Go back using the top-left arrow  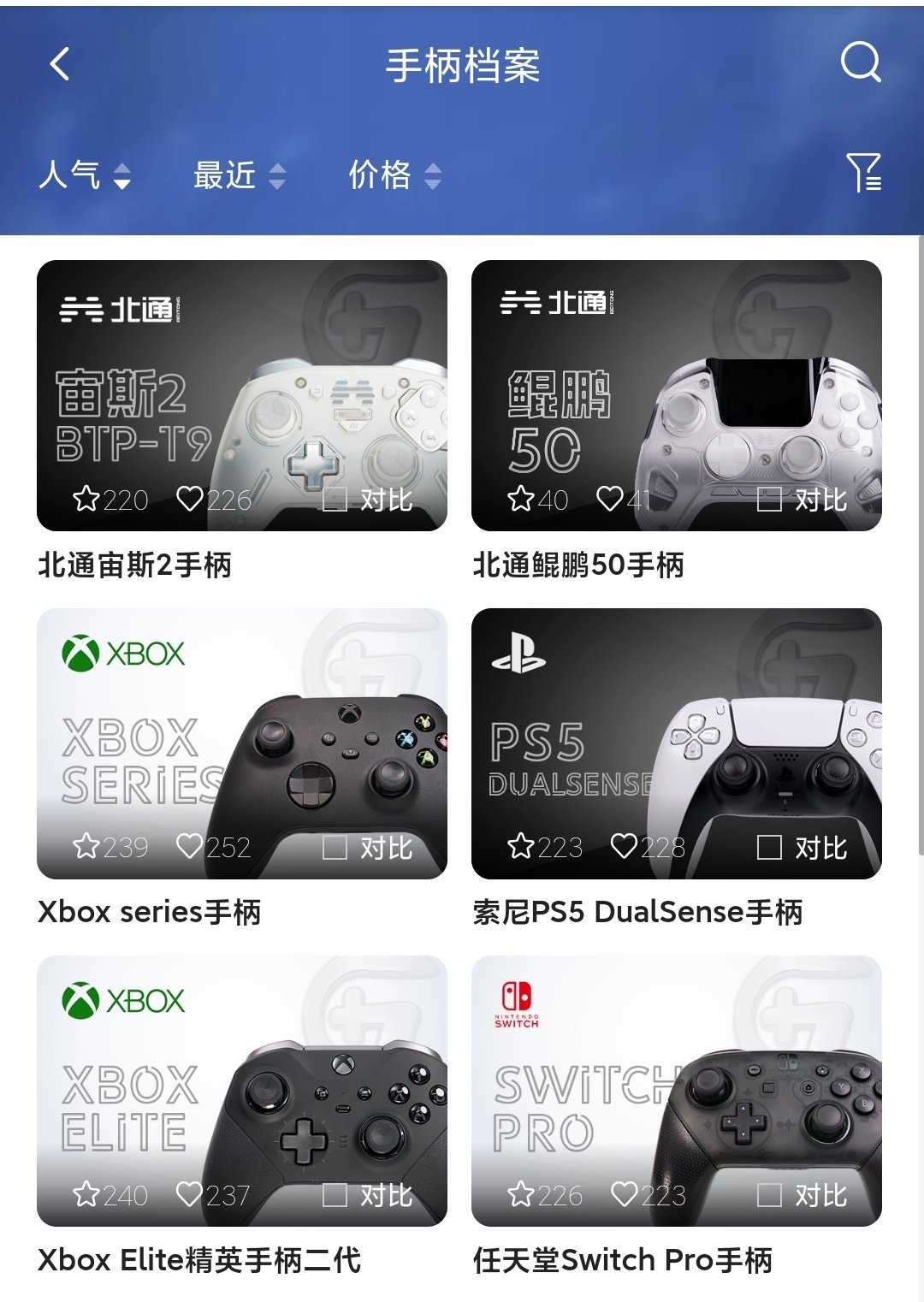tap(59, 64)
